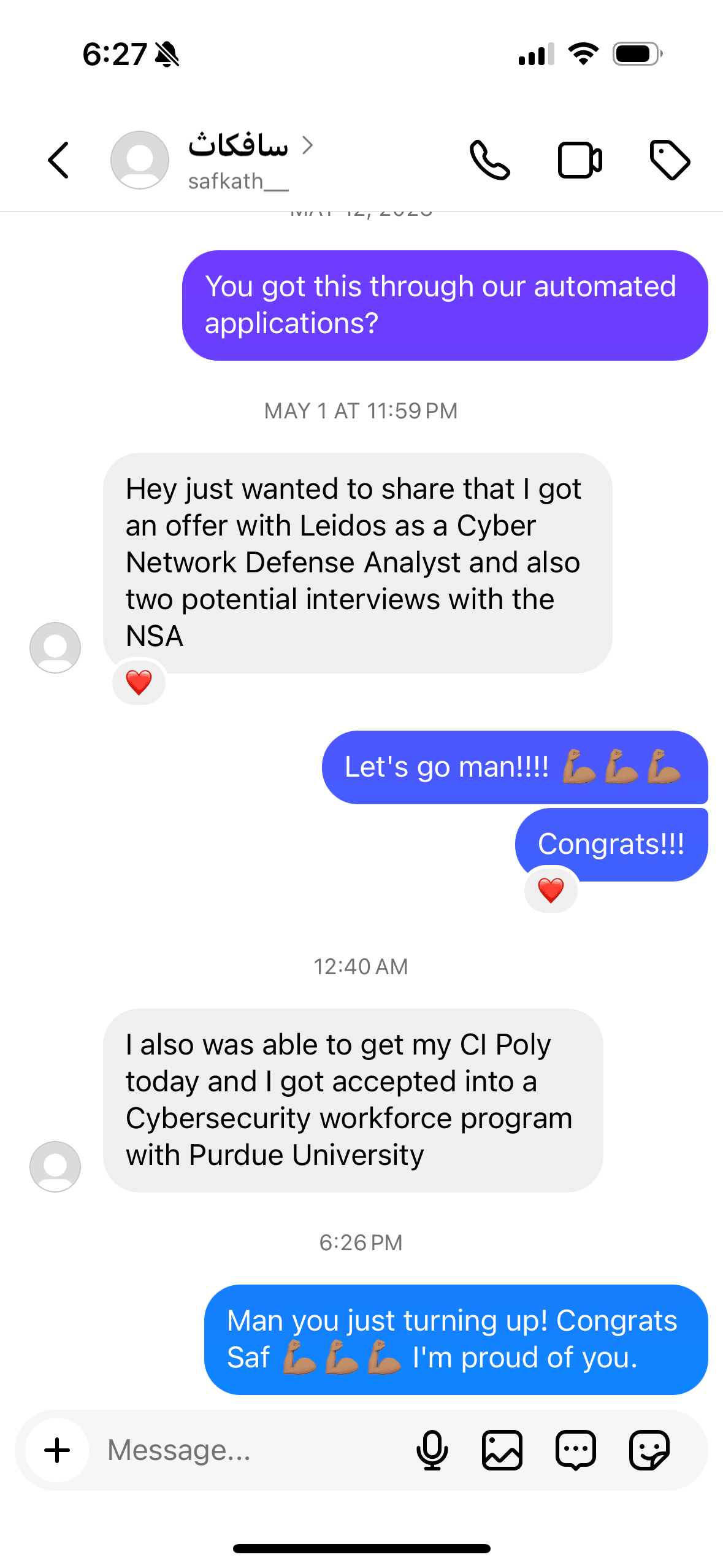Record a voice message with the microphone

coord(432,1450)
